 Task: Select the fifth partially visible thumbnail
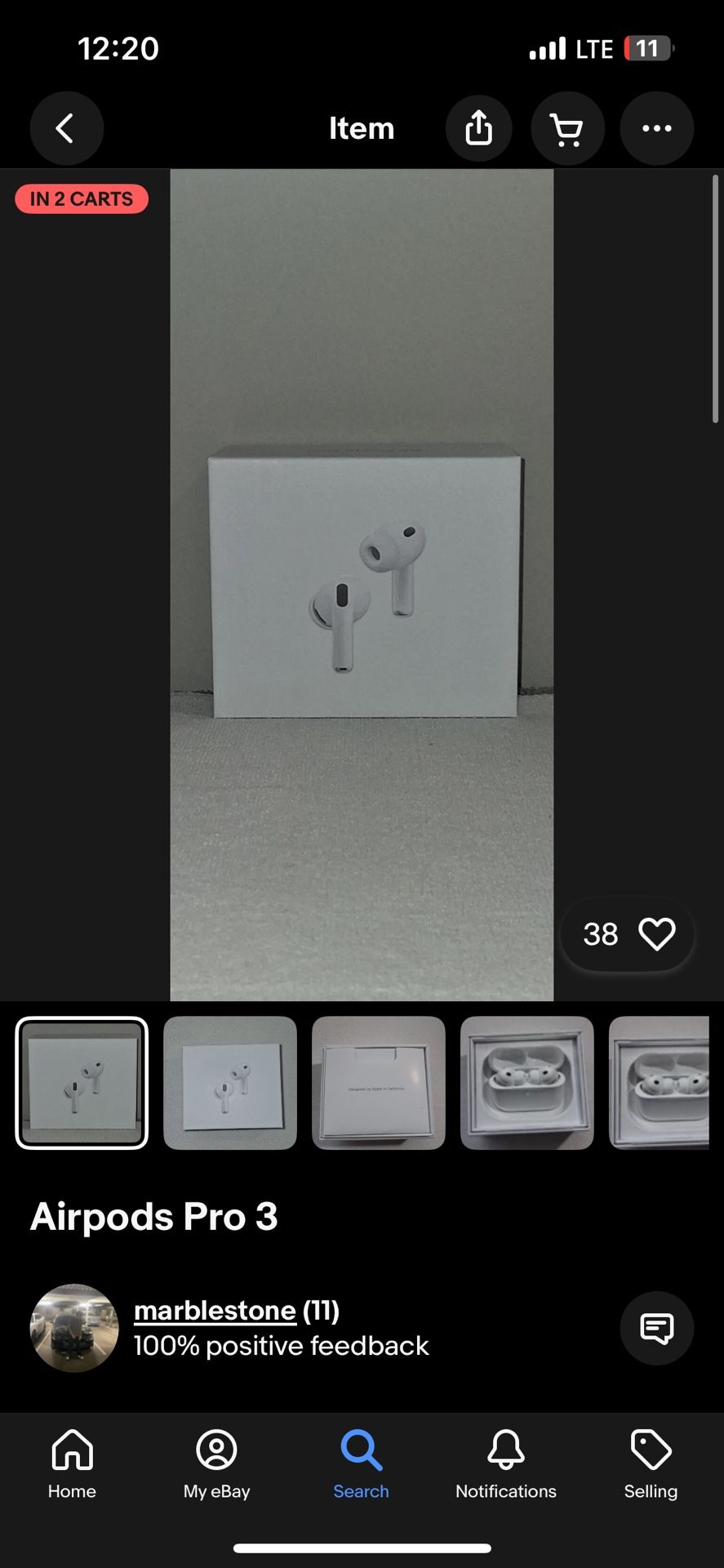[x=660, y=1083]
